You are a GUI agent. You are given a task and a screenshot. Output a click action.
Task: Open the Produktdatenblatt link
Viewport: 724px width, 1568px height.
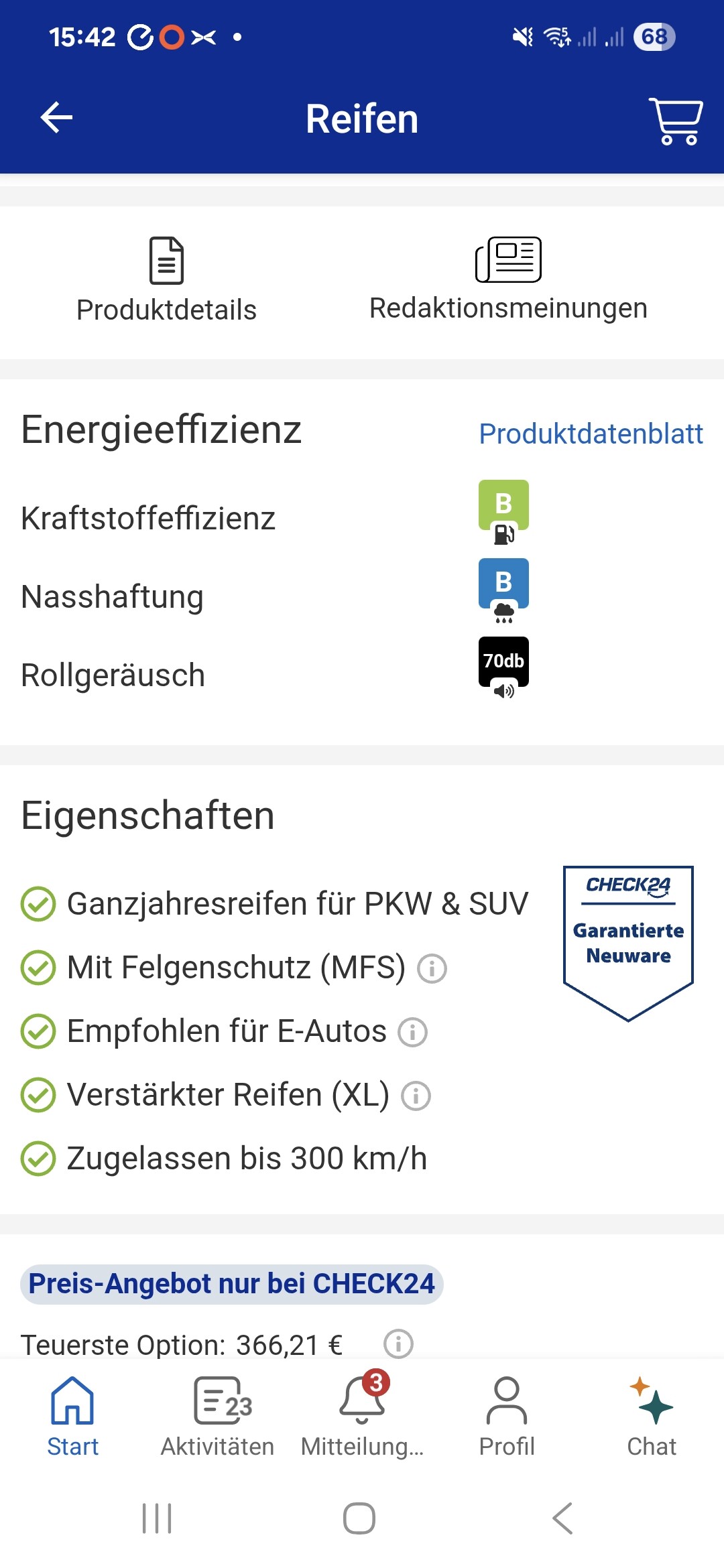tap(591, 434)
